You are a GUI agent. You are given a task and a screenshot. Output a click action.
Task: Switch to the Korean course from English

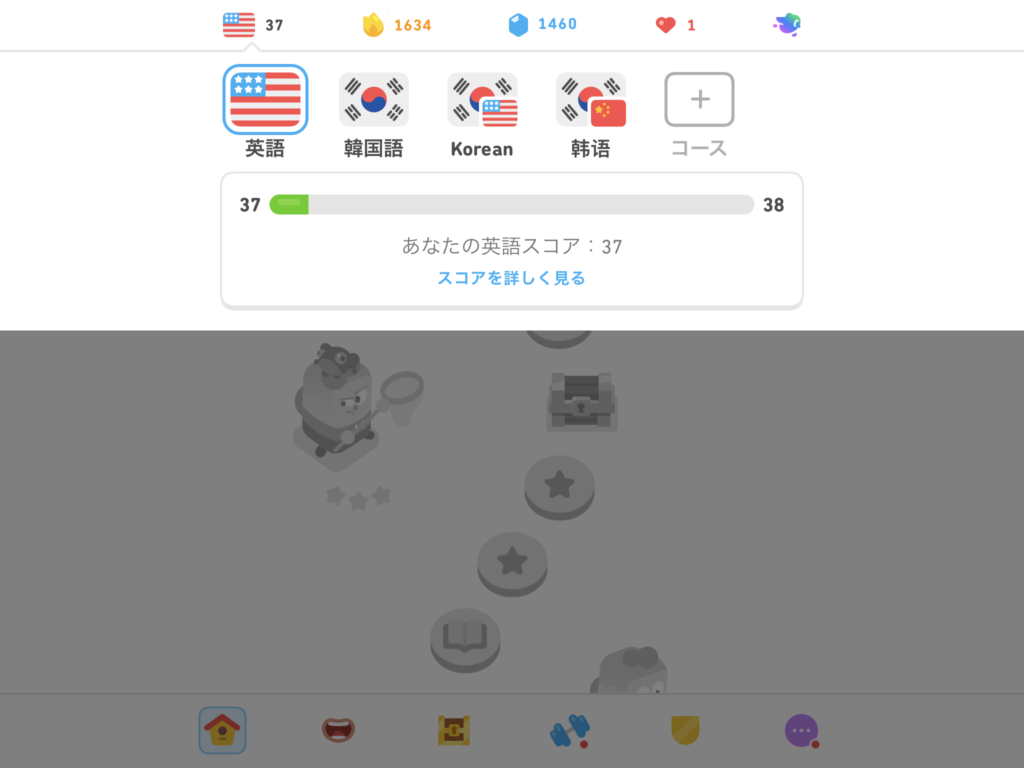click(482, 100)
